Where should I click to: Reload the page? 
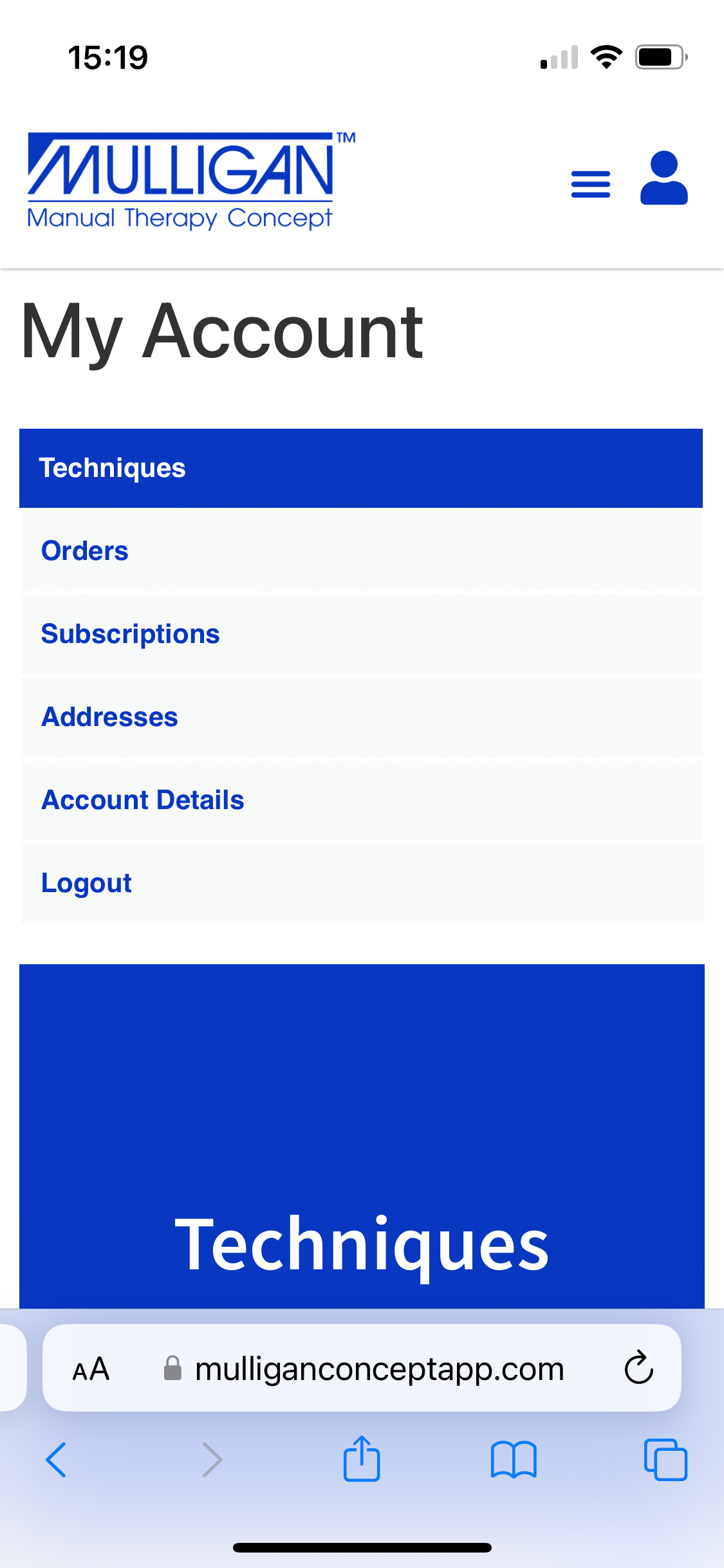click(638, 1367)
